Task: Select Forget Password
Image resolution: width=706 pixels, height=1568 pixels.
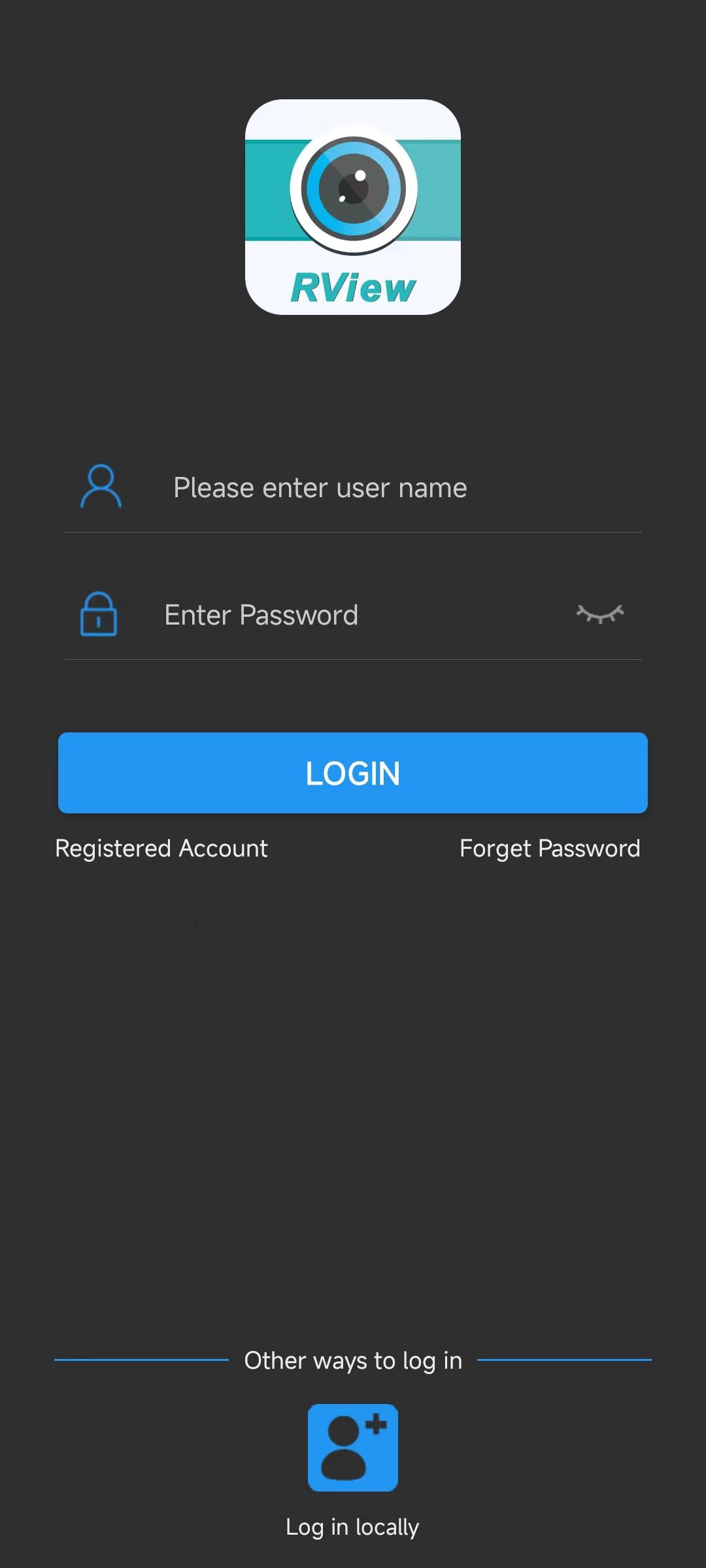Action: click(x=550, y=848)
